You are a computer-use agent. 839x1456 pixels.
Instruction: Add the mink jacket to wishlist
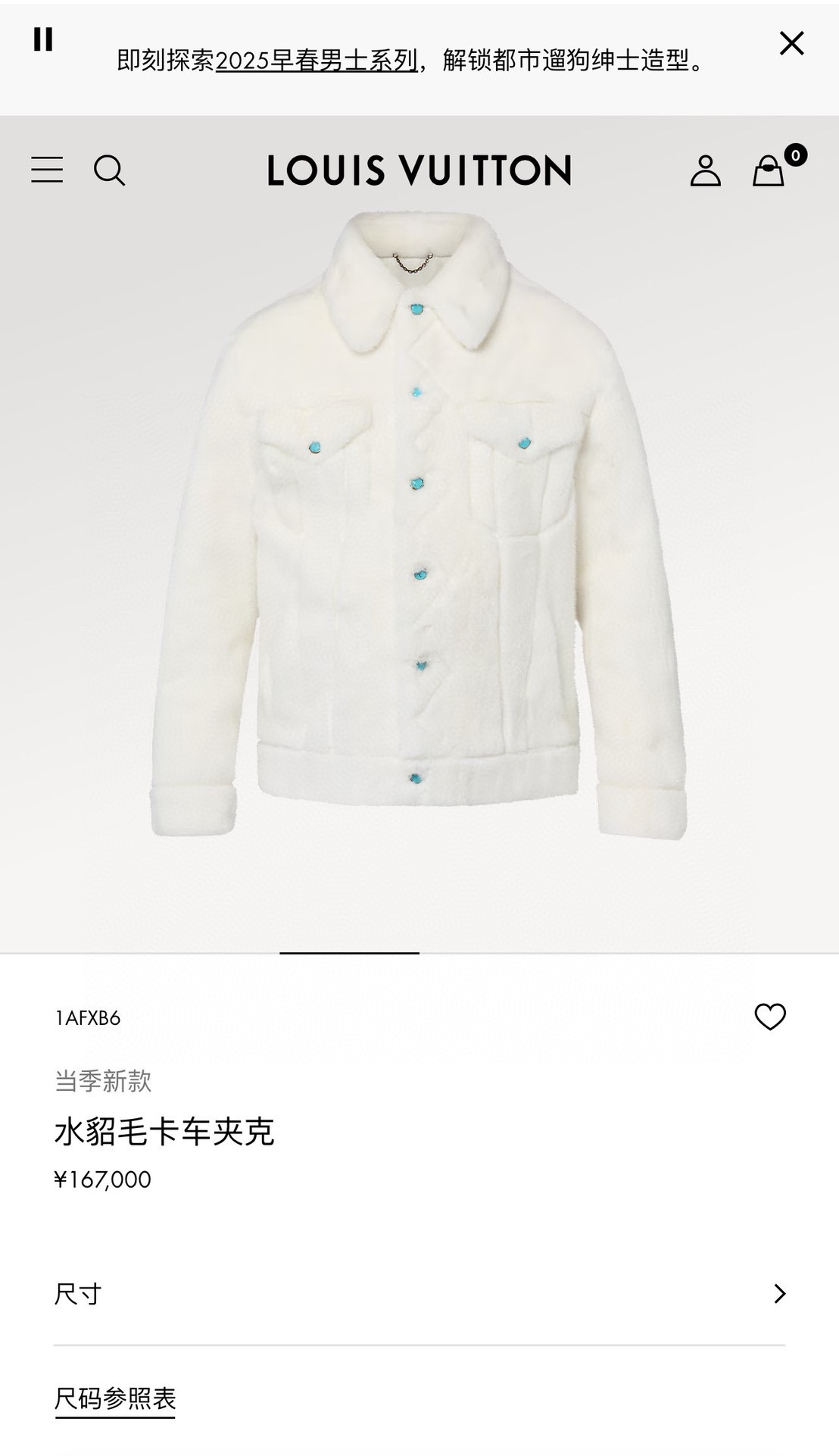pyautogui.click(x=770, y=1017)
